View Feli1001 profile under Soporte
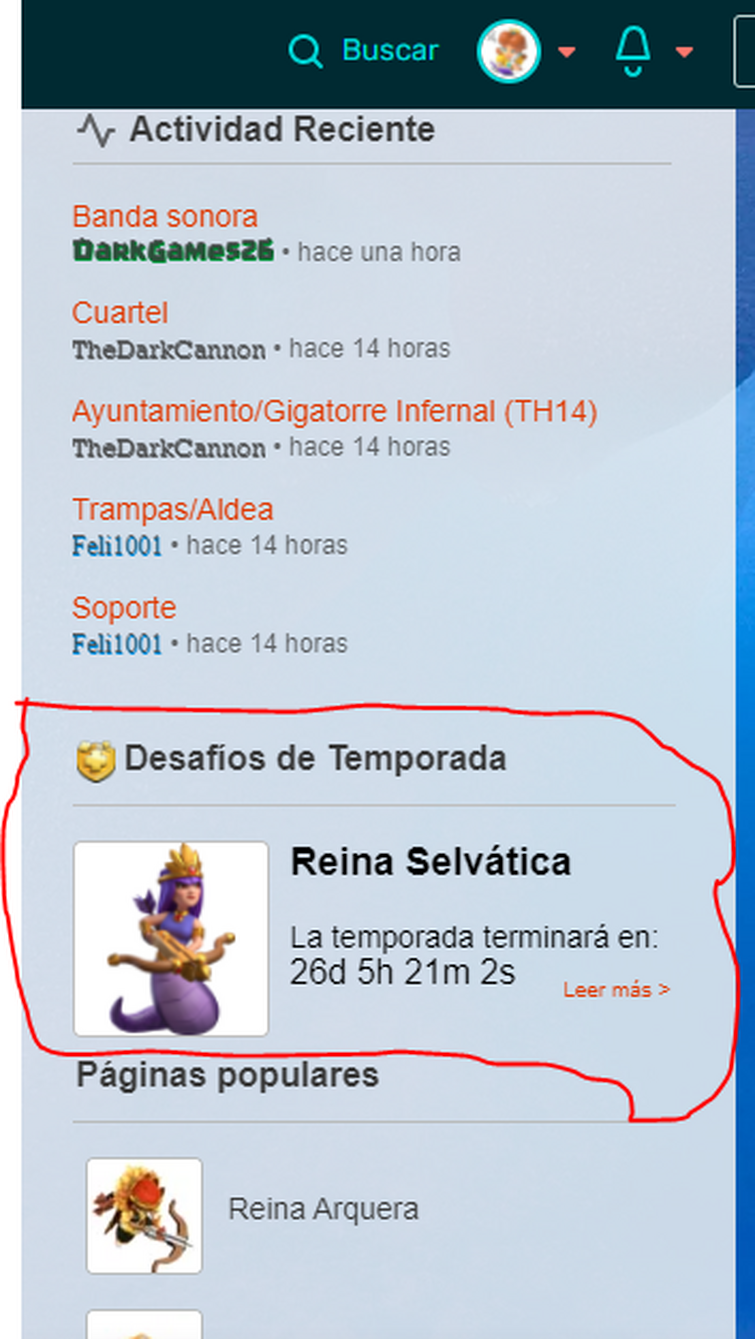Viewport: 755px width, 1339px height. 117,643
